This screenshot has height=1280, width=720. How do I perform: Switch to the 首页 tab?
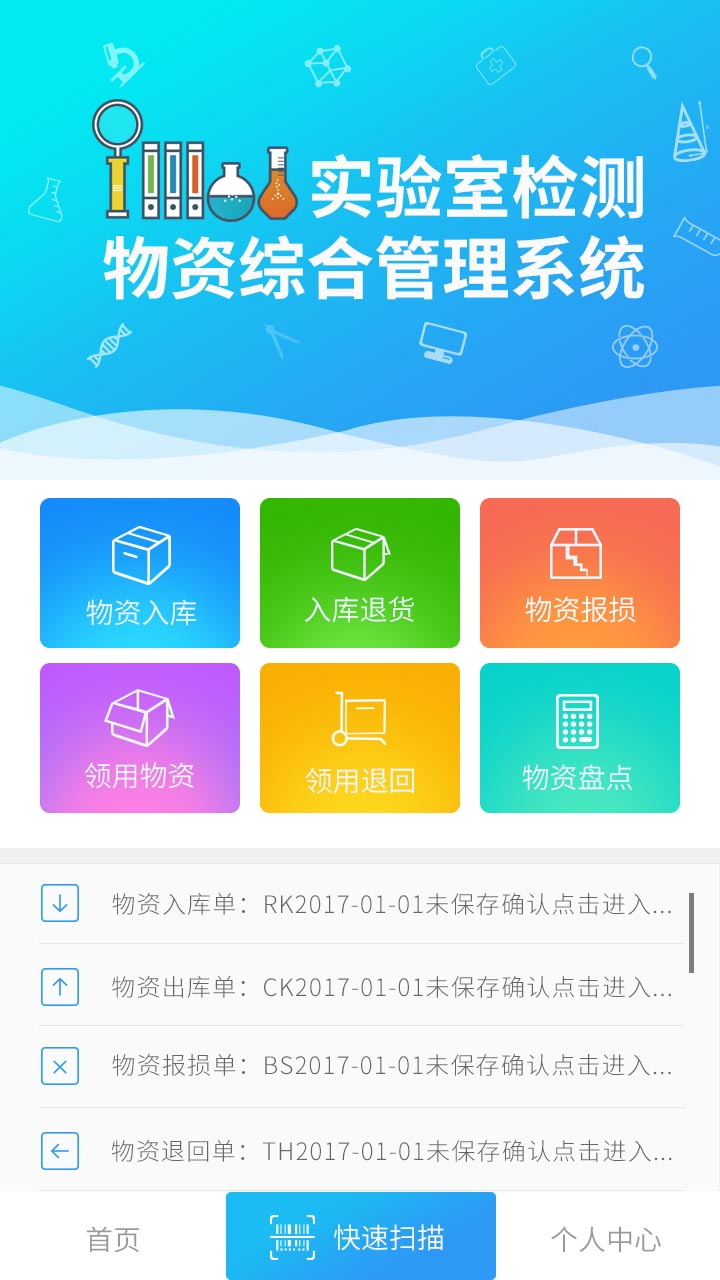click(113, 1239)
